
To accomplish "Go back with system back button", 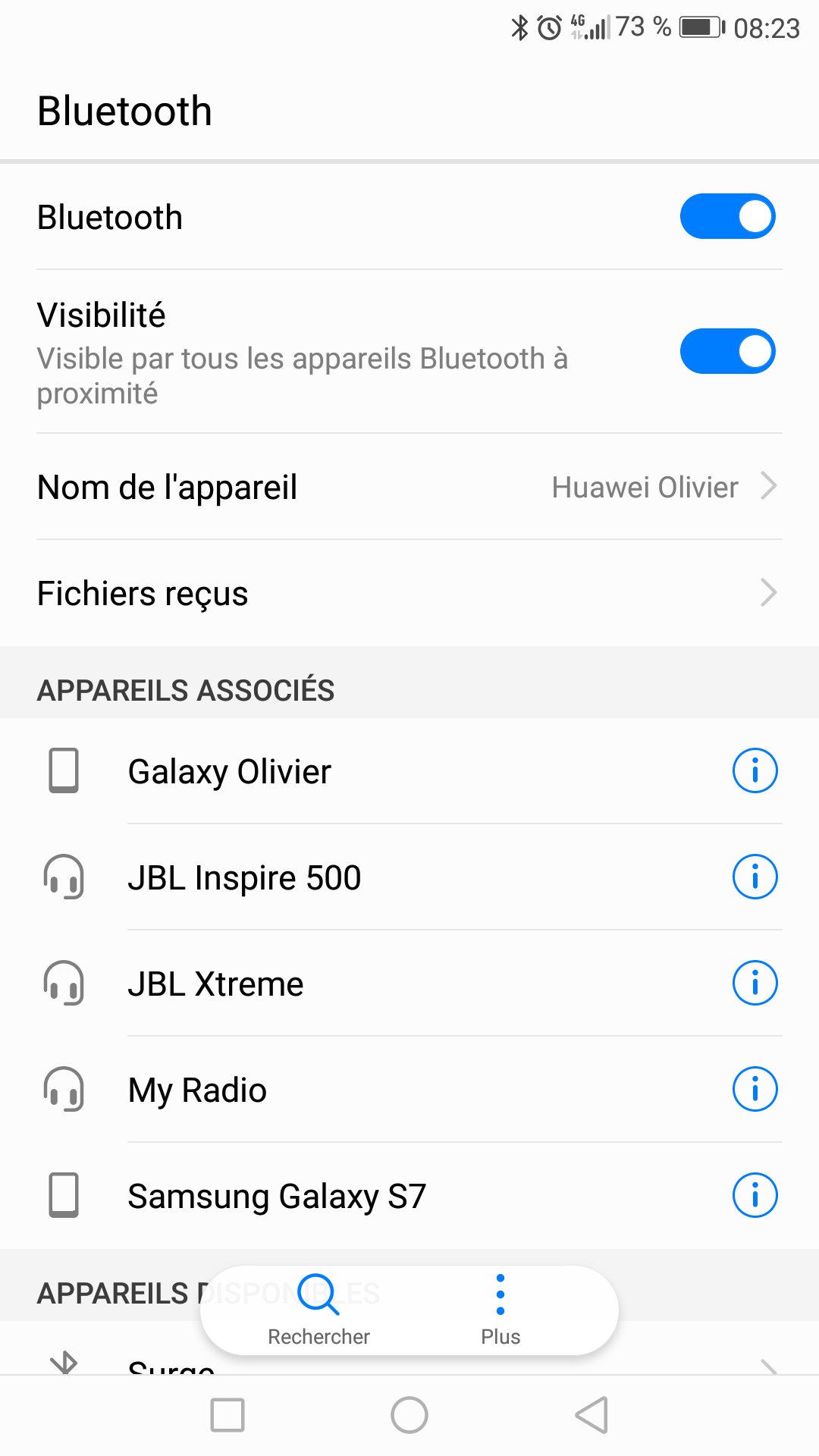I will coord(591,1415).
